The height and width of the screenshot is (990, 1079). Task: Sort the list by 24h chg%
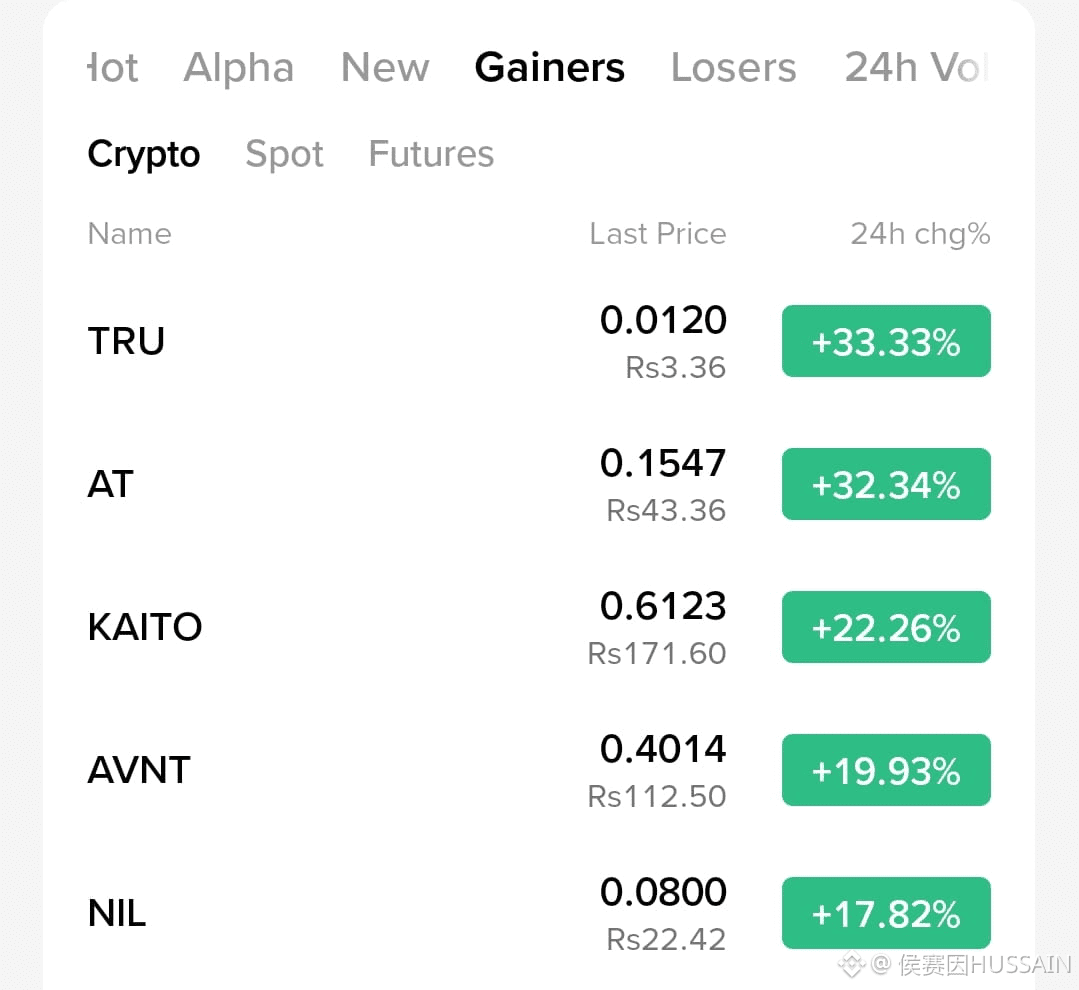coord(919,234)
